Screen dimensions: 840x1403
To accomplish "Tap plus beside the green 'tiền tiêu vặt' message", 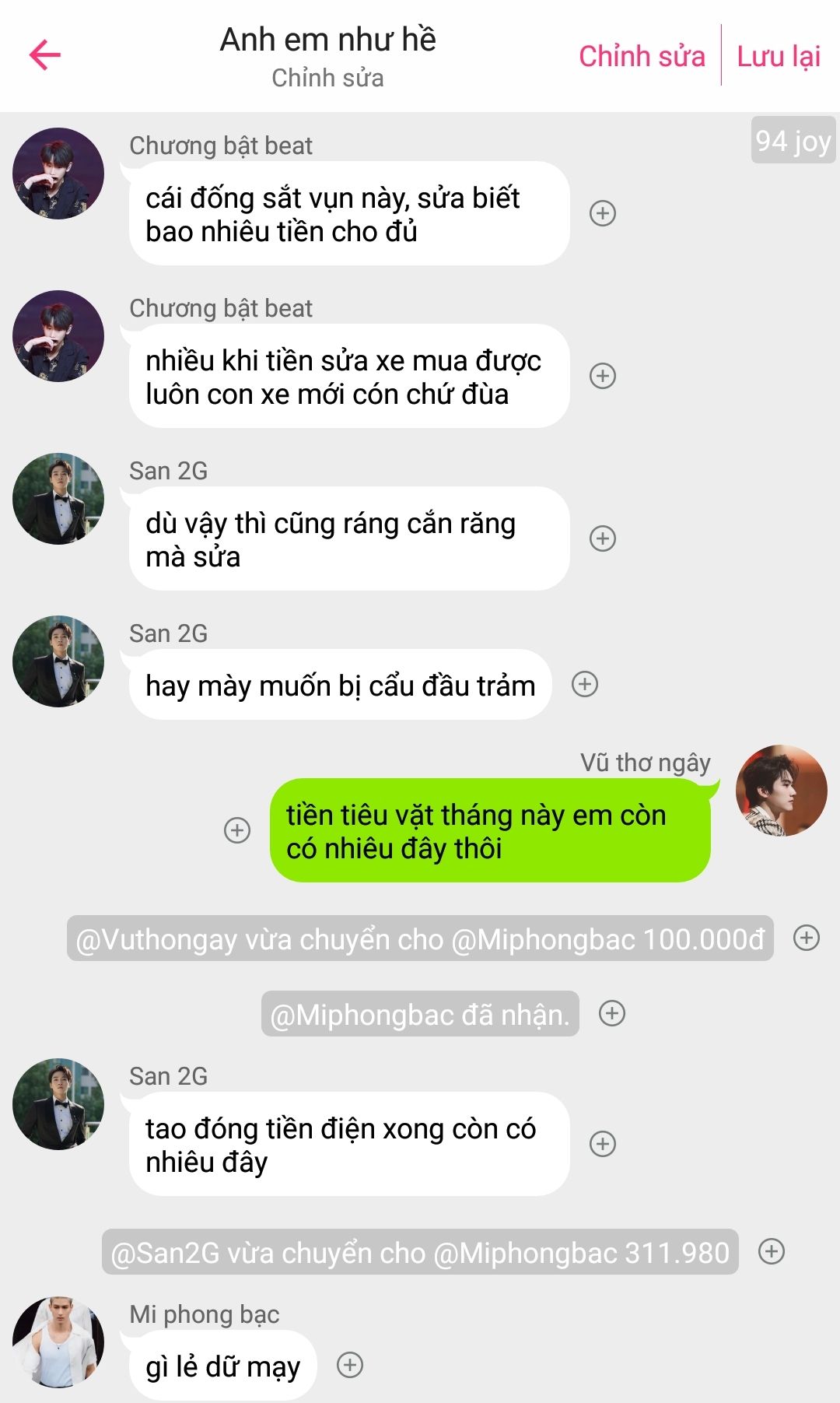I will coord(237,830).
